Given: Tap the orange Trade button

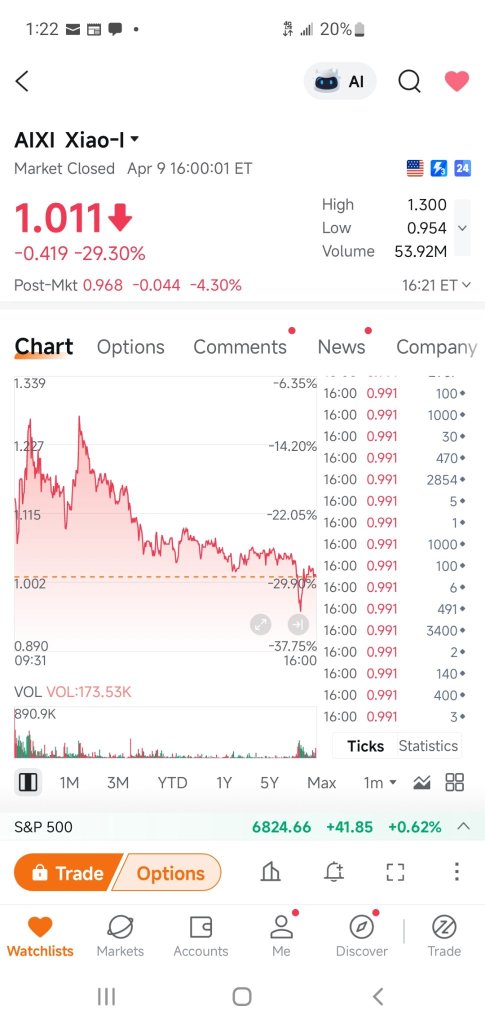Looking at the screenshot, I should pyautogui.click(x=69, y=873).
